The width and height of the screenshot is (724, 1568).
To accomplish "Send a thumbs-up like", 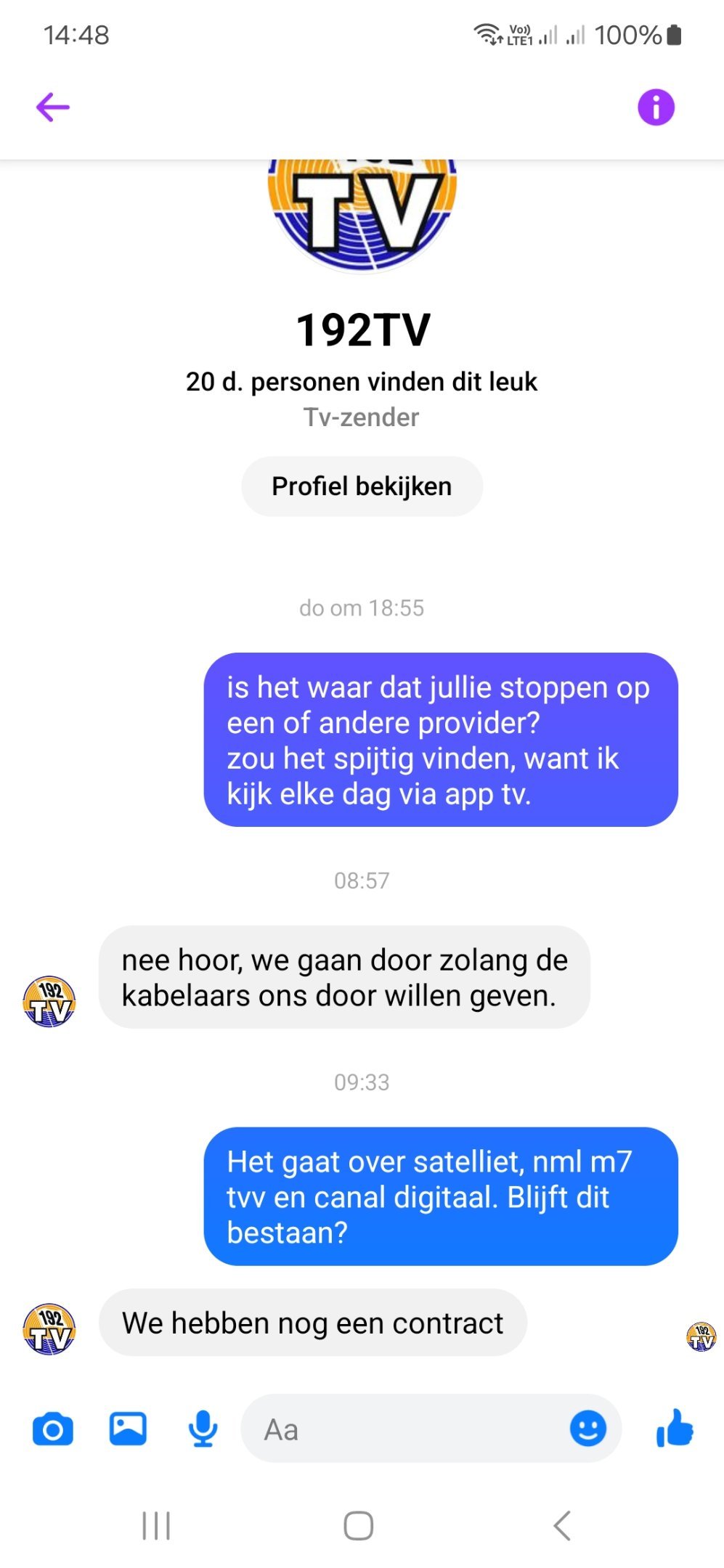I will pyautogui.click(x=675, y=1428).
